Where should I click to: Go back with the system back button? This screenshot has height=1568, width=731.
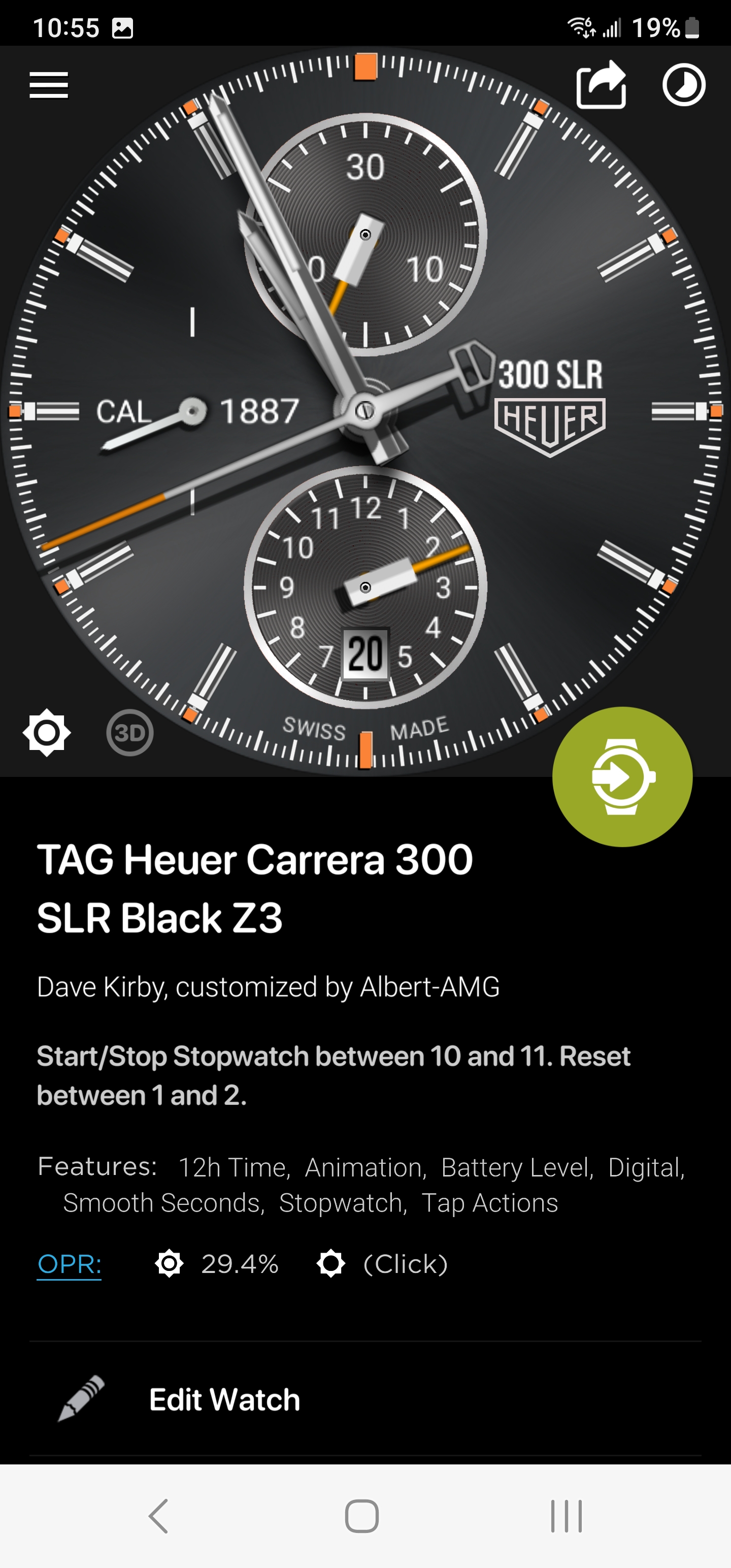(x=158, y=1516)
